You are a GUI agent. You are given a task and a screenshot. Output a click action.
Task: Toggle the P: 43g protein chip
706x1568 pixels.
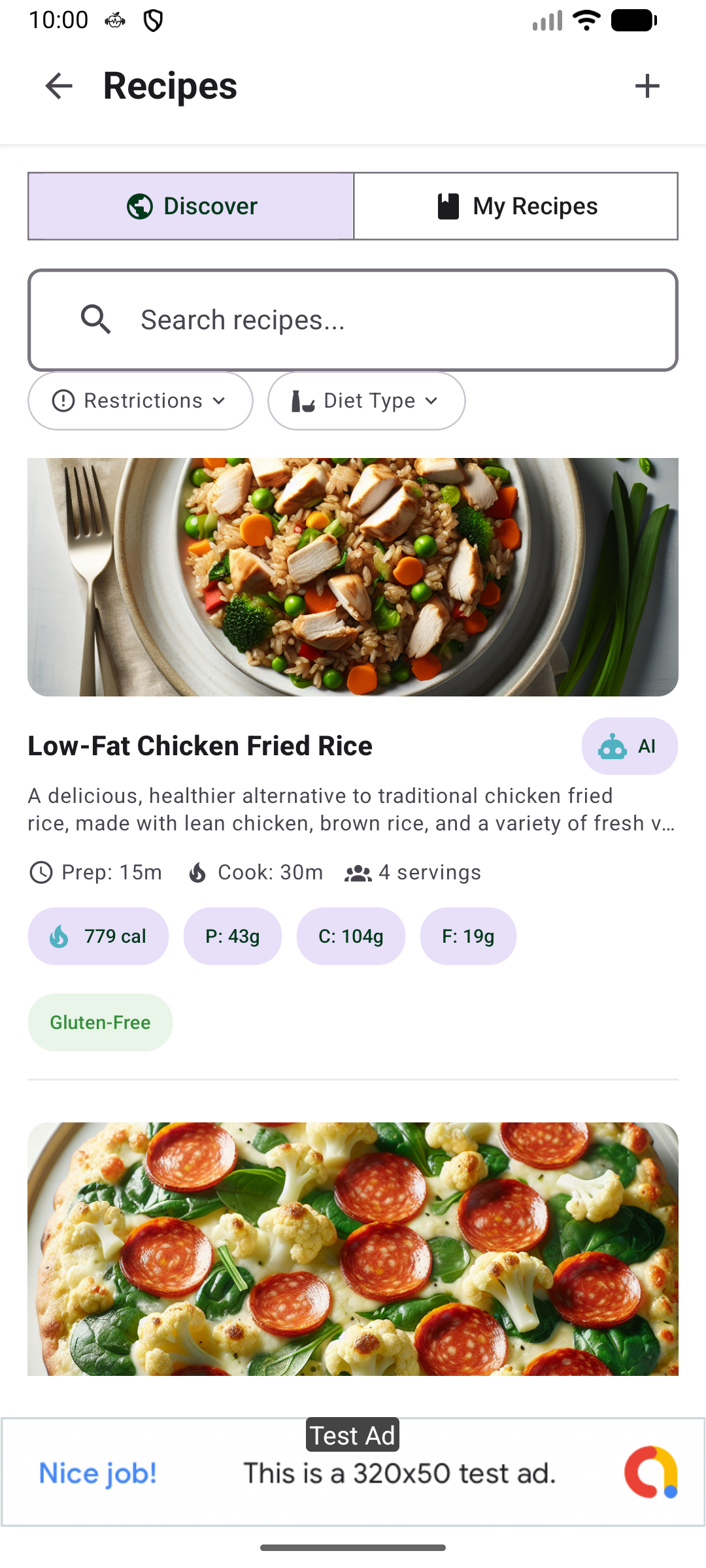232,936
